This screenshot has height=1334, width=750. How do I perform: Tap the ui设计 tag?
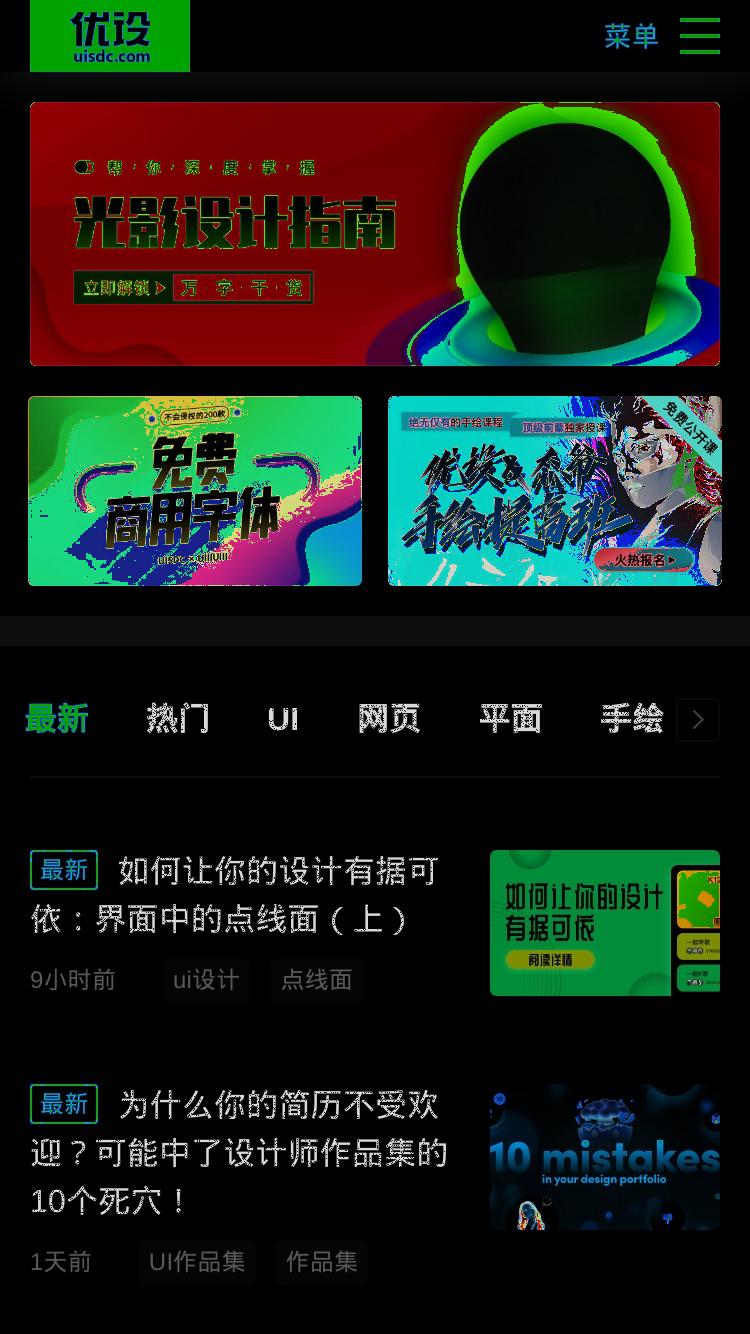(x=206, y=980)
